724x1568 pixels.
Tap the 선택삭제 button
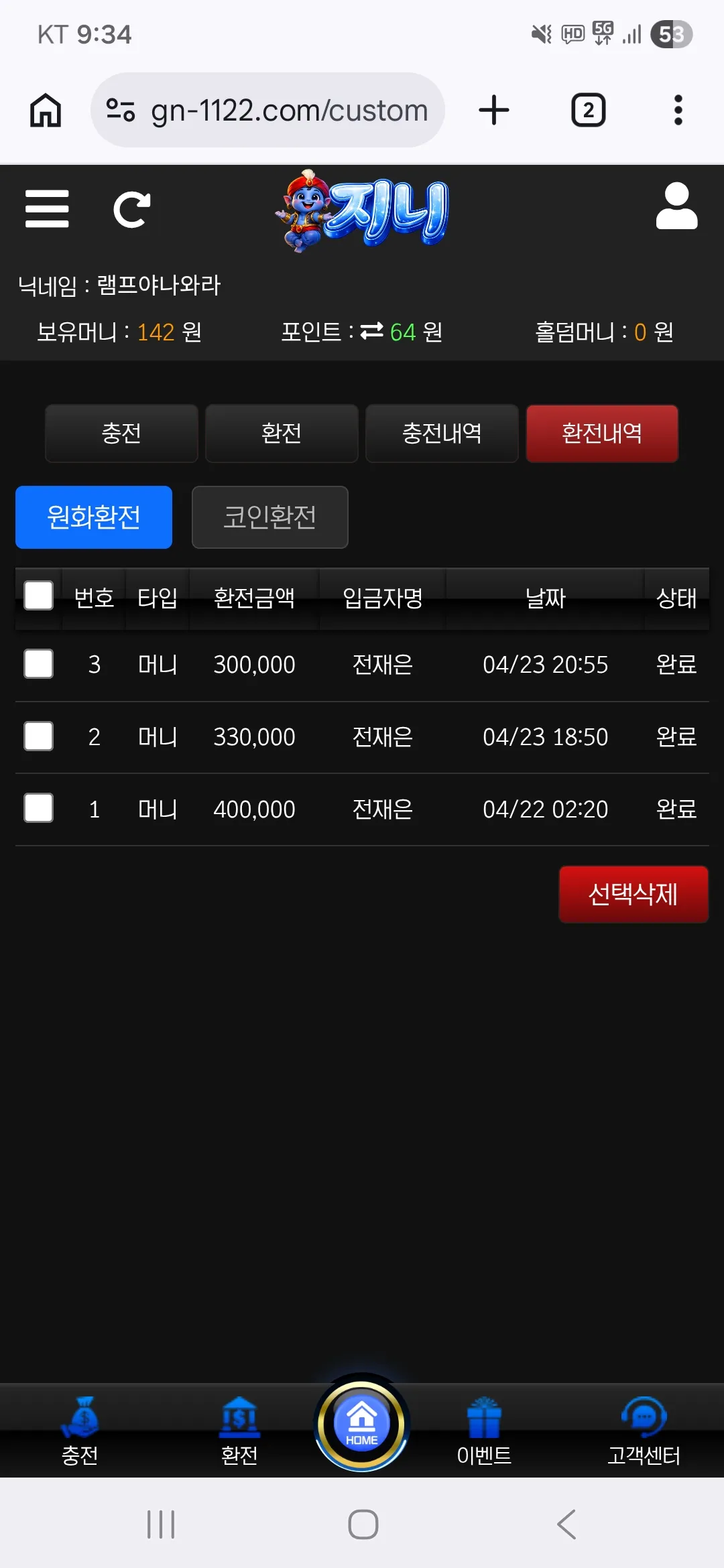pos(633,895)
